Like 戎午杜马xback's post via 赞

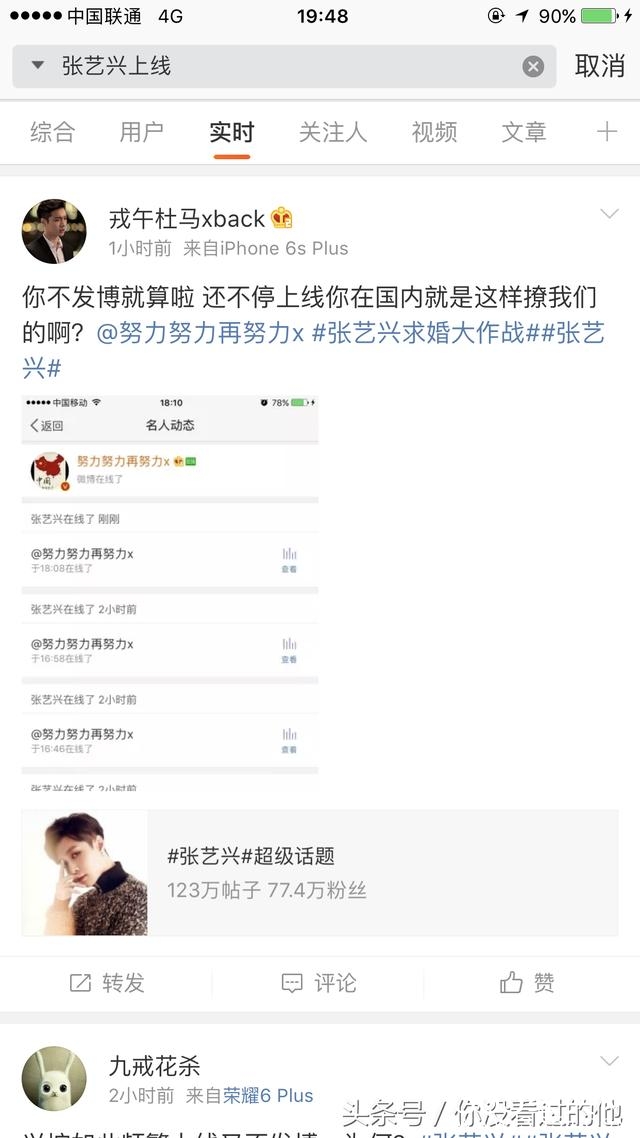[527, 983]
